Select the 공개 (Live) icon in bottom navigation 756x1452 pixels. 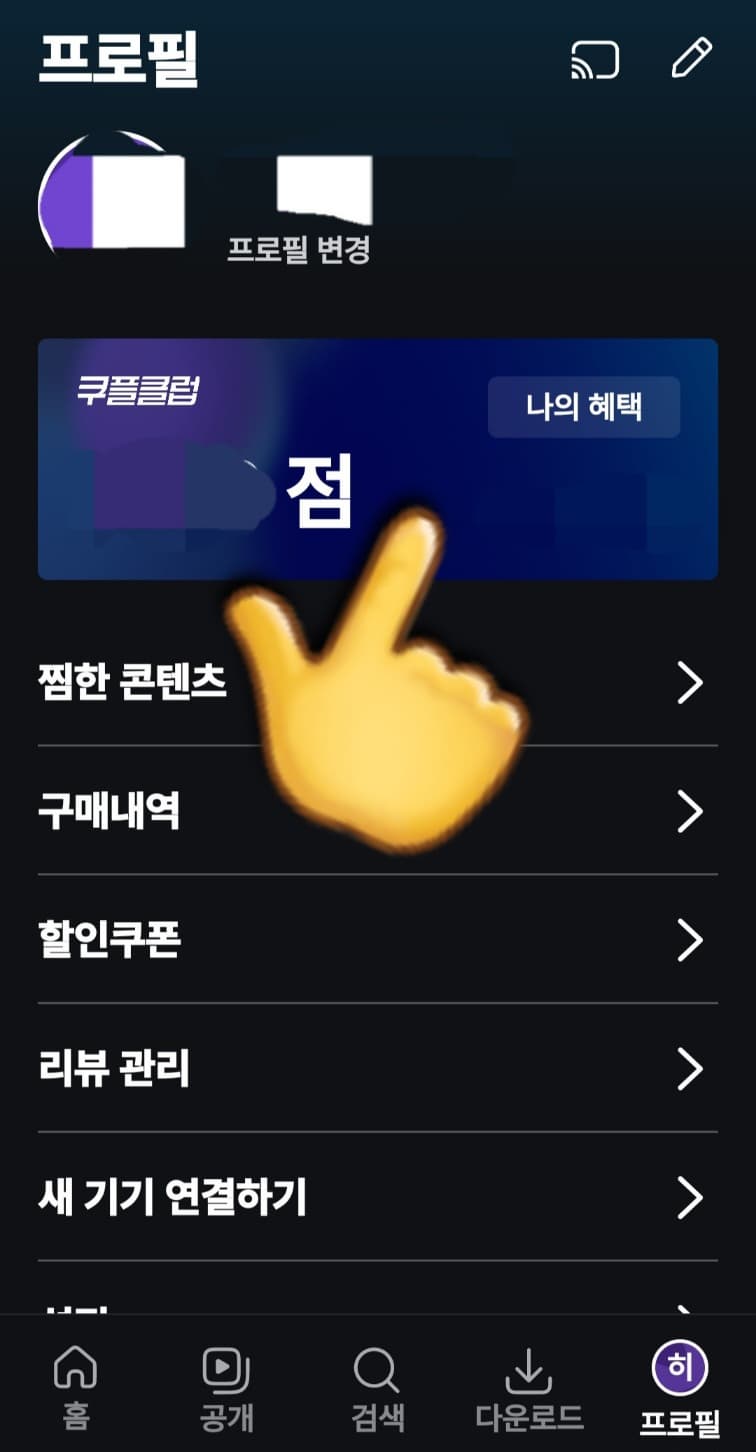point(225,1385)
